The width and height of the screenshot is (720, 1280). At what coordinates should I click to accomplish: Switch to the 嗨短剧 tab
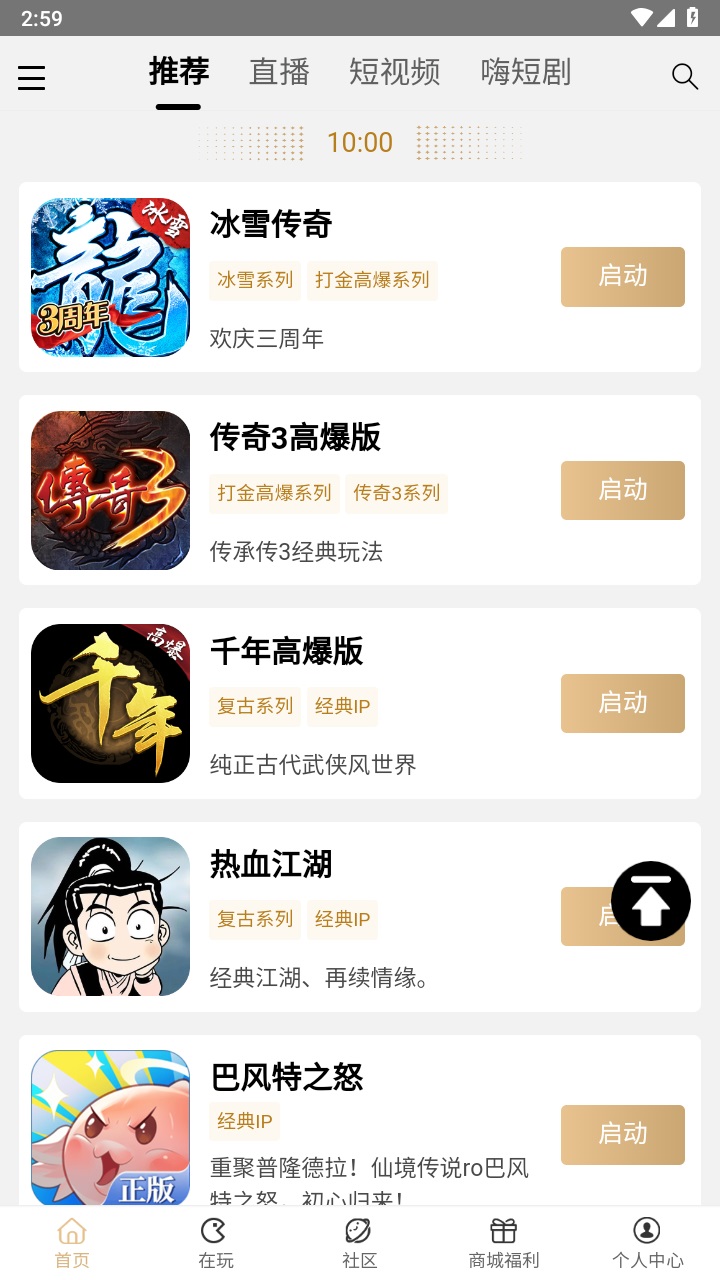tap(526, 72)
